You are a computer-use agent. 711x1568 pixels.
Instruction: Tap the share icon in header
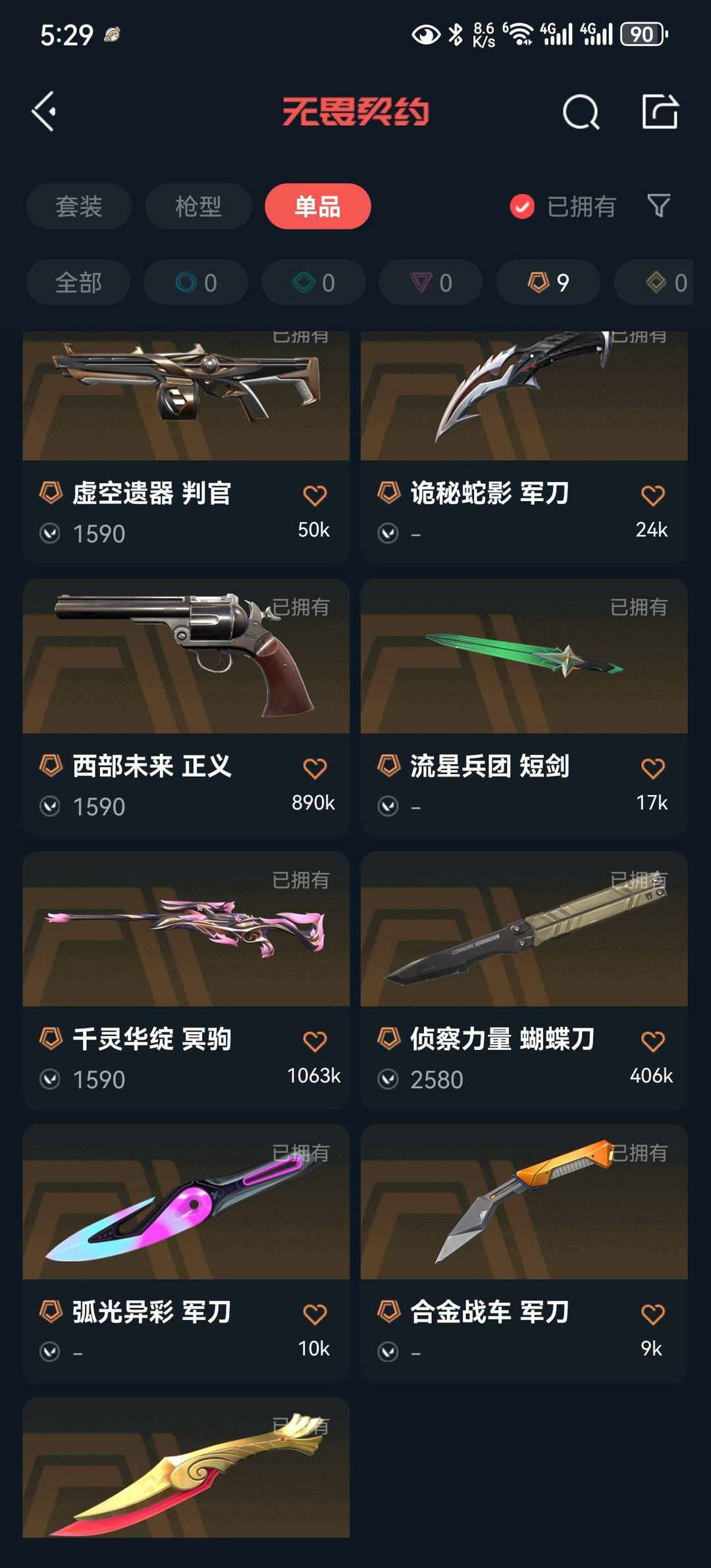[x=660, y=111]
